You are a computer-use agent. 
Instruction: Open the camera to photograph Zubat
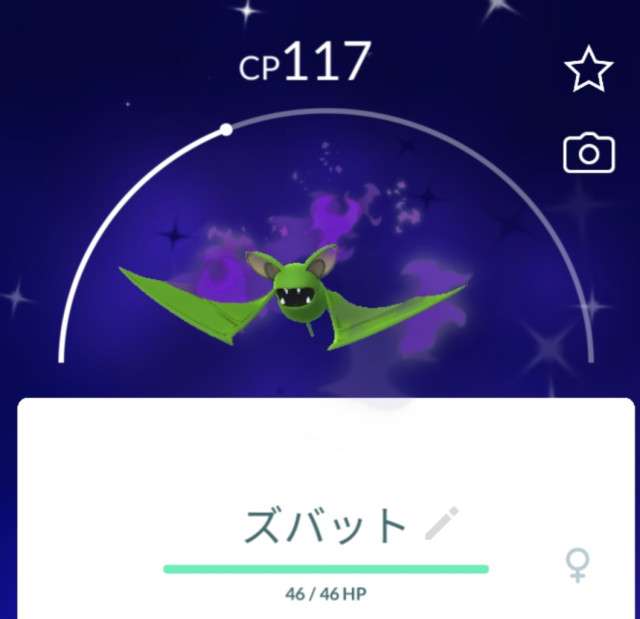click(589, 154)
